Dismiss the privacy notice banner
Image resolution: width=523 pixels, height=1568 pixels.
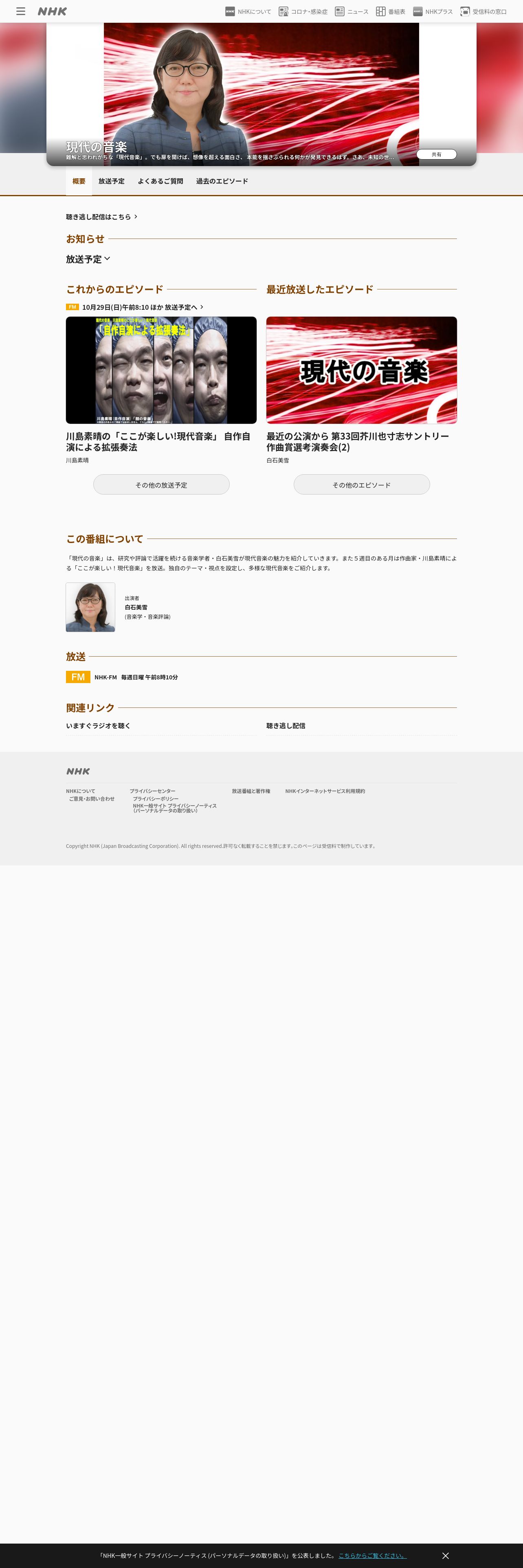point(445,1555)
